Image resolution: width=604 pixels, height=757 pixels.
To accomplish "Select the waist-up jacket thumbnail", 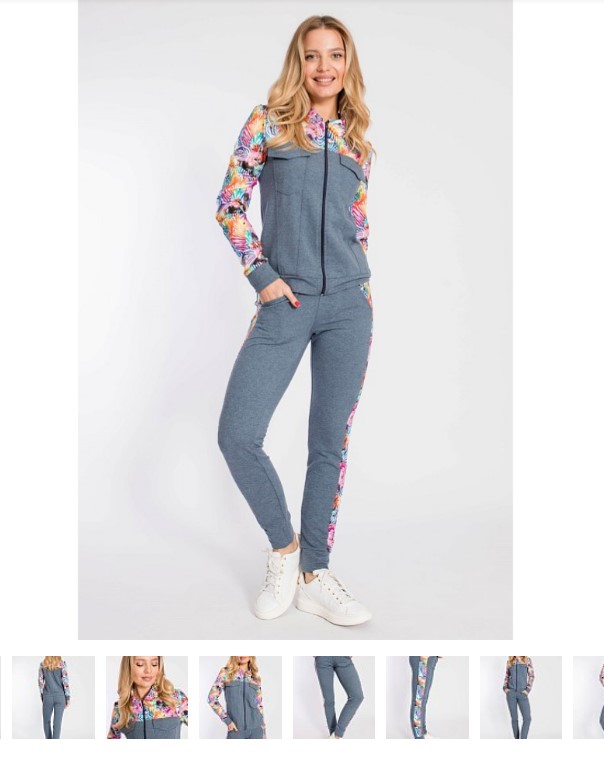I will click(240, 697).
